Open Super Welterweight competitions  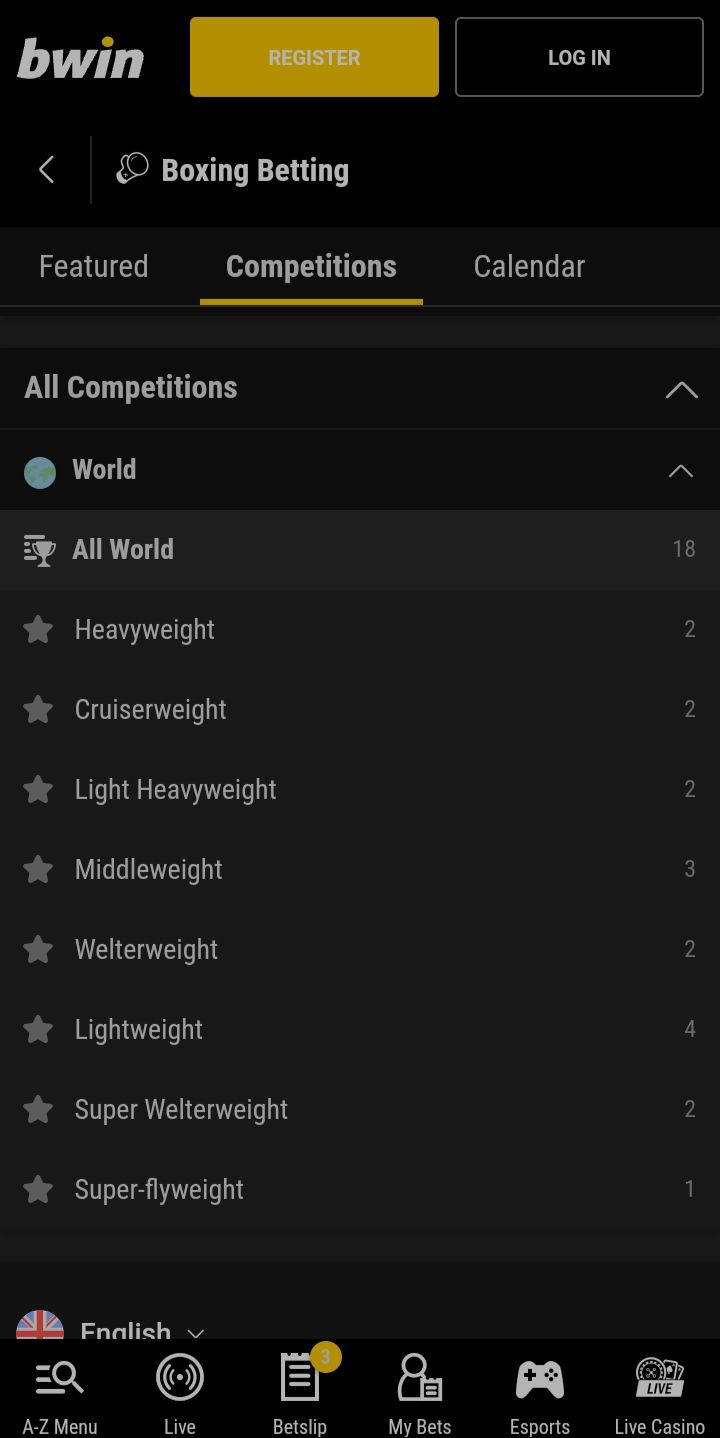[181, 1109]
